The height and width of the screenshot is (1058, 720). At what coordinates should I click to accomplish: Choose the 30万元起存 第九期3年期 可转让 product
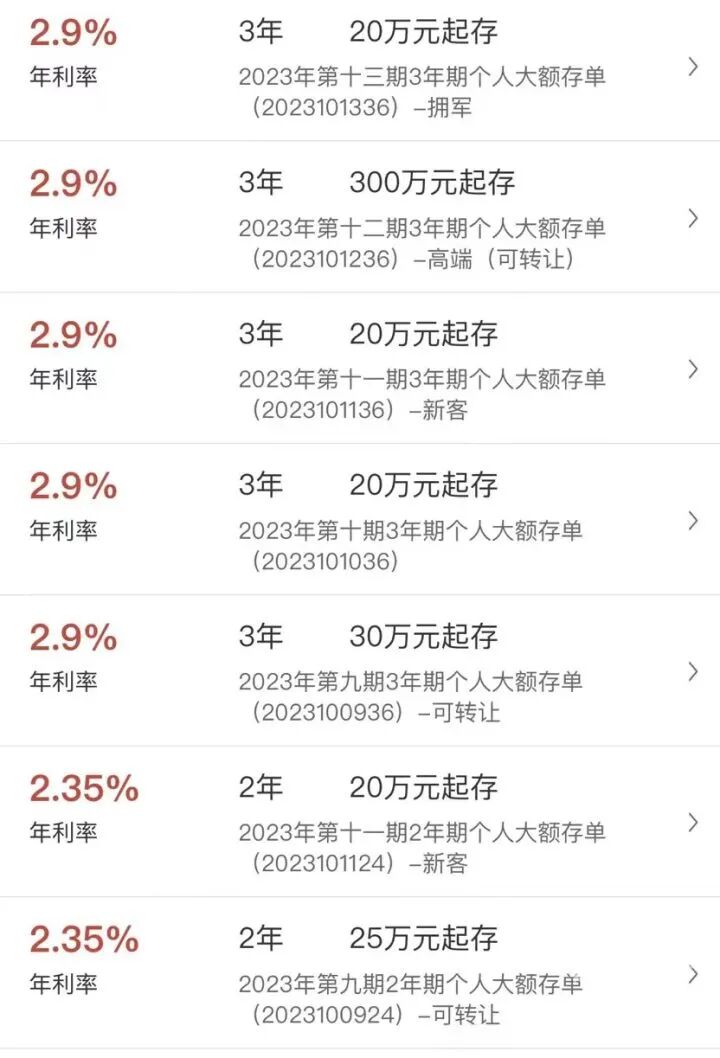pos(420,681)
